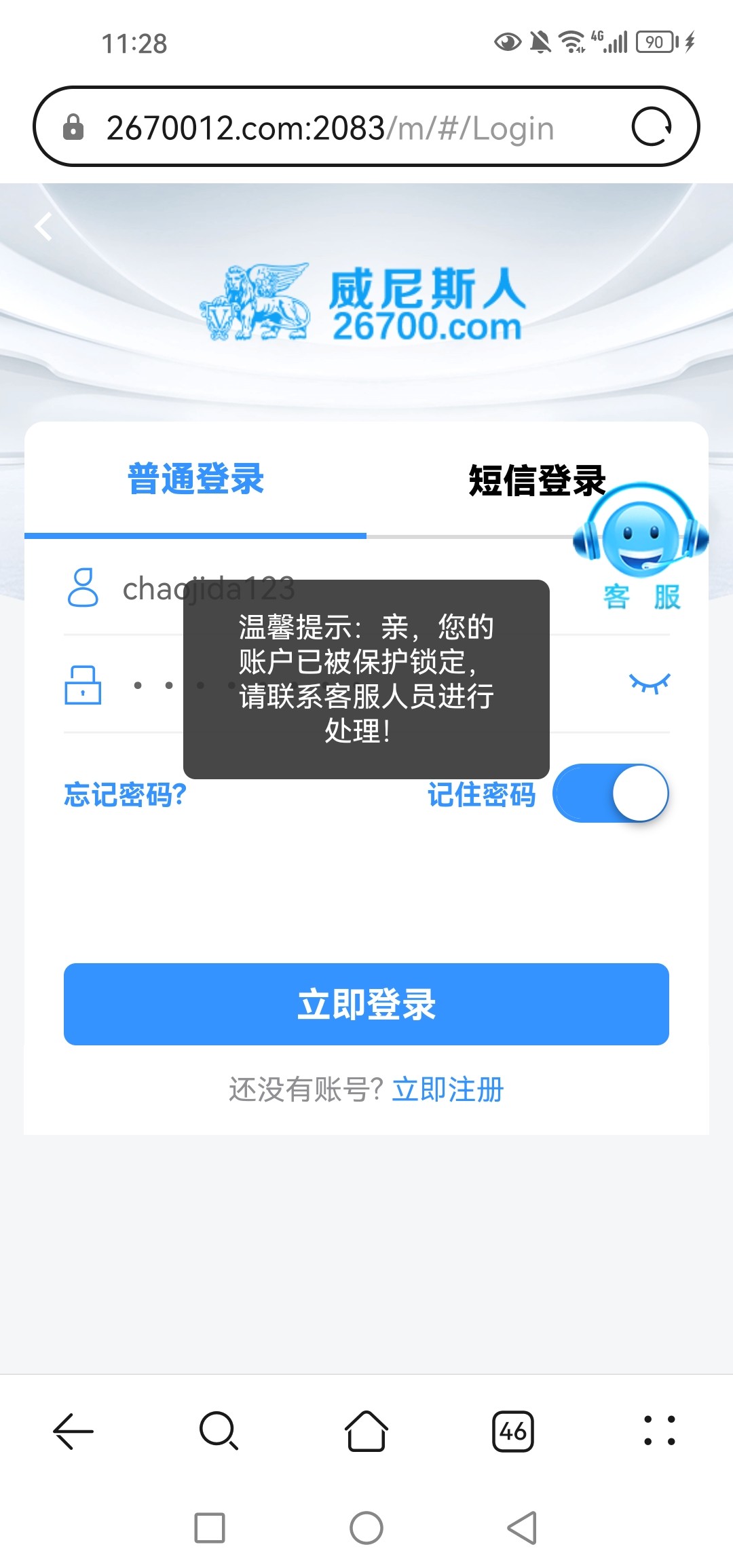Show the password with the eye icon
733x1568 pixels.
coord(649,683)
